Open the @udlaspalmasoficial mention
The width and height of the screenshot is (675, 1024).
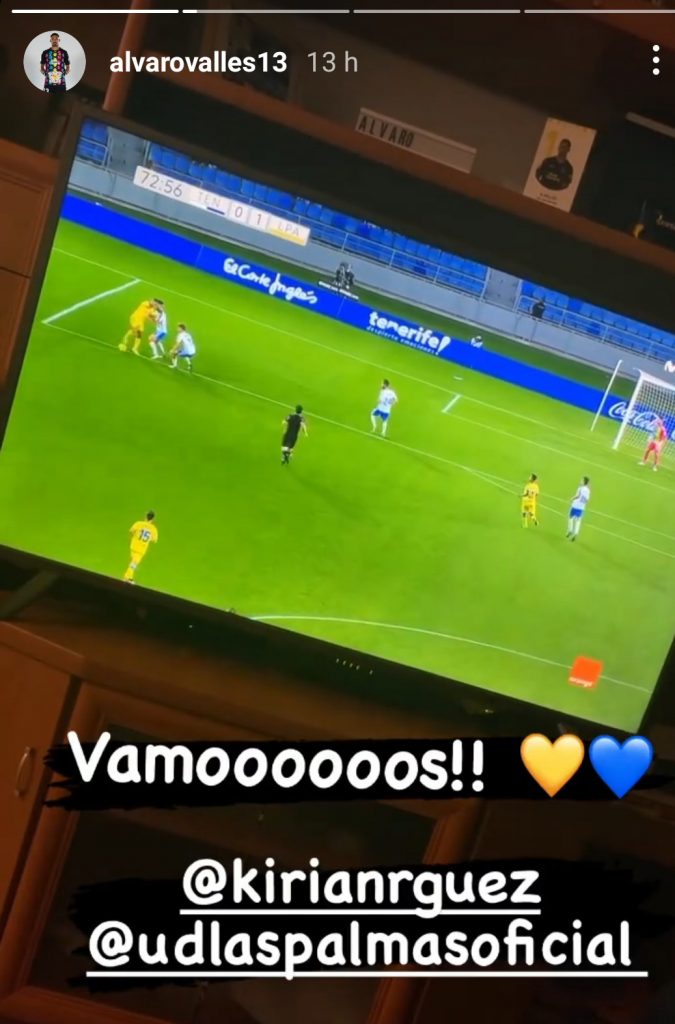click(360, 945)
